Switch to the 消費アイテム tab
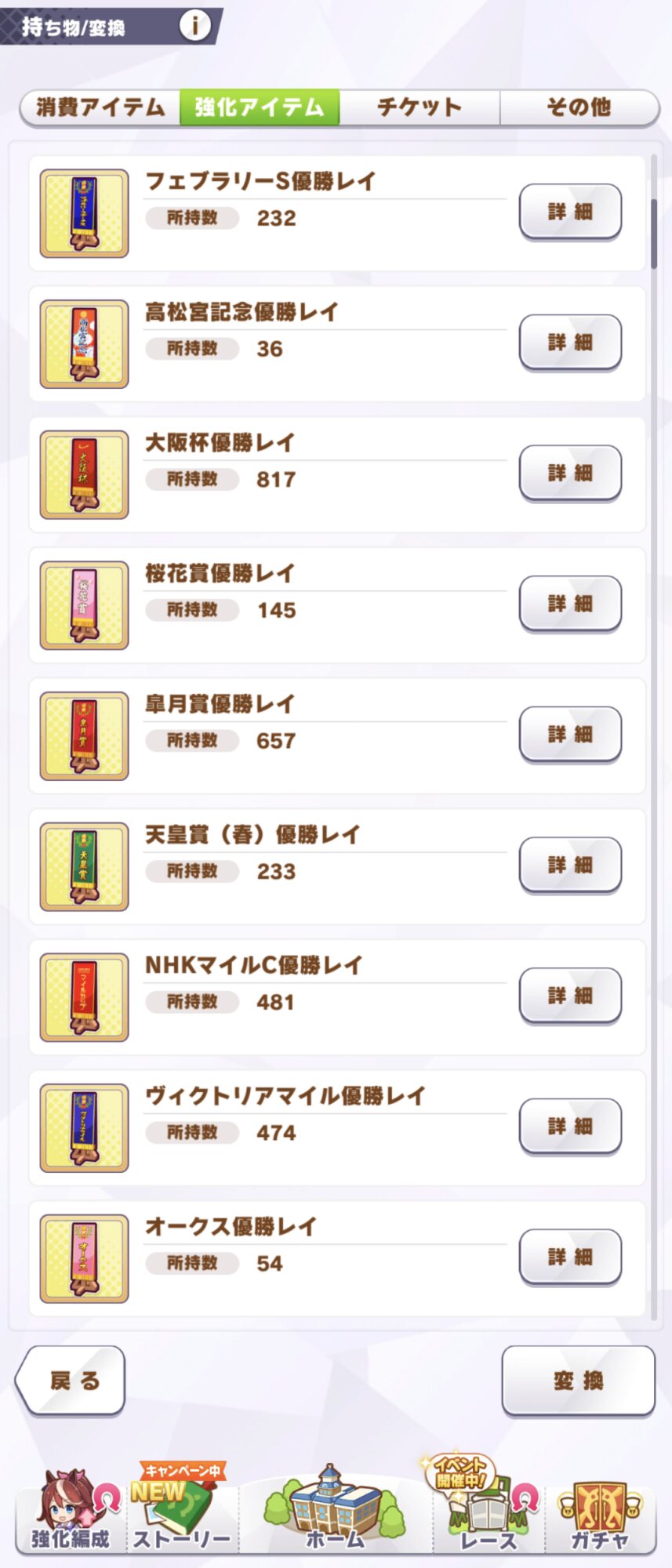The image size is (672, 1568). pos(100,107)
